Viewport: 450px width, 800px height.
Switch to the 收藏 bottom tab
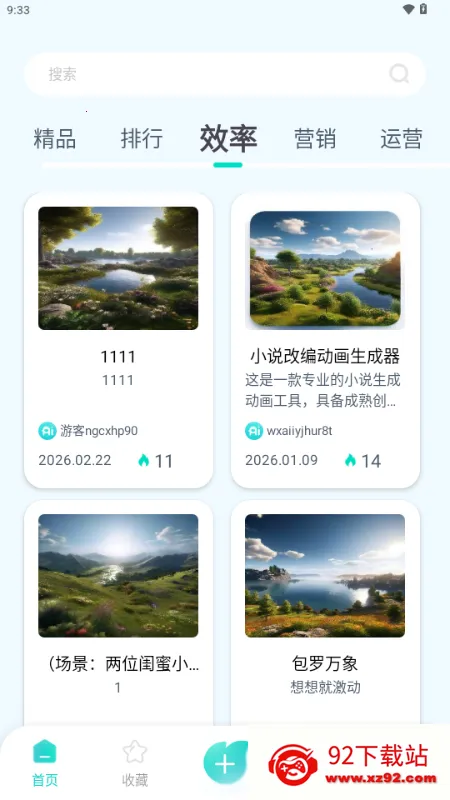[135, 763]
